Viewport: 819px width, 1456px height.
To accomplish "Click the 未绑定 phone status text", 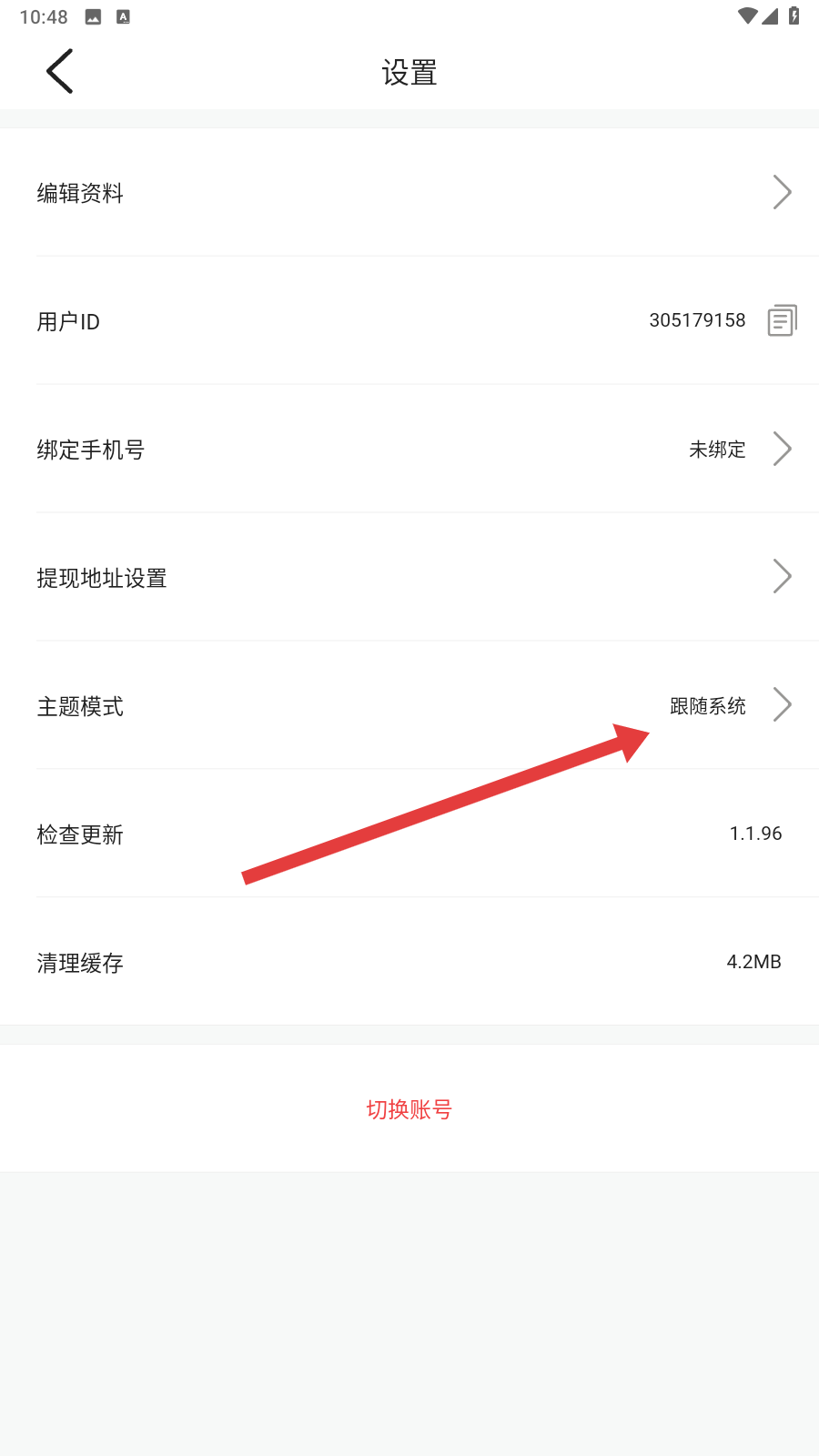I will (x=715, y=449).
